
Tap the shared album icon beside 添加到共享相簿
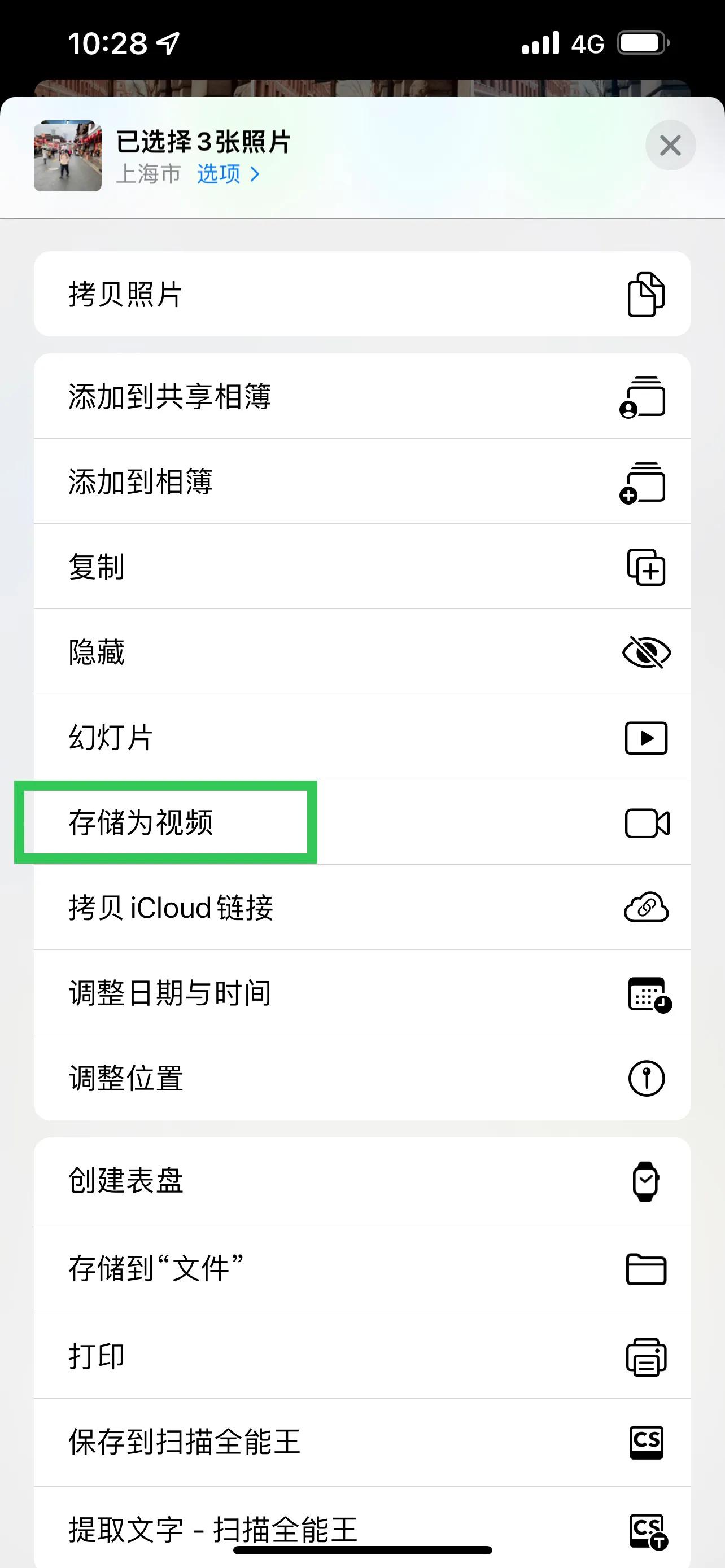tap(644, 396)
